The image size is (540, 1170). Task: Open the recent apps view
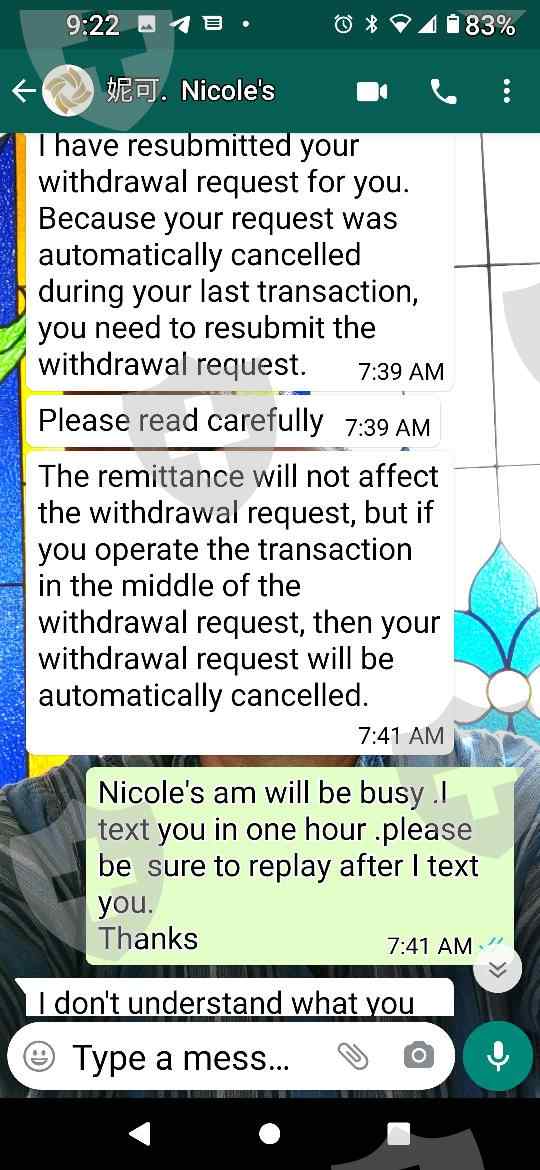399,1133
